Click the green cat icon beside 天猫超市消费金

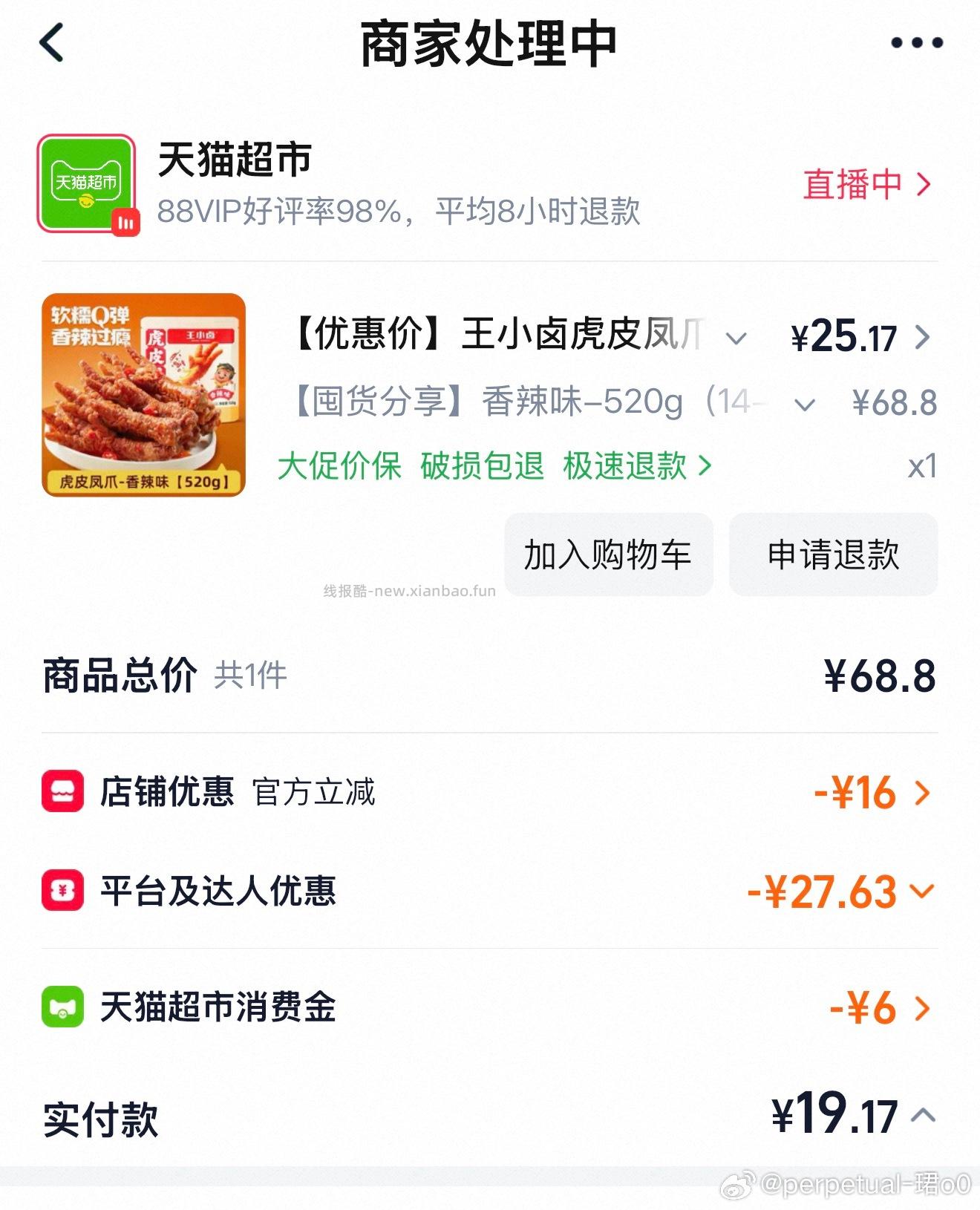tap(62, 1007)
